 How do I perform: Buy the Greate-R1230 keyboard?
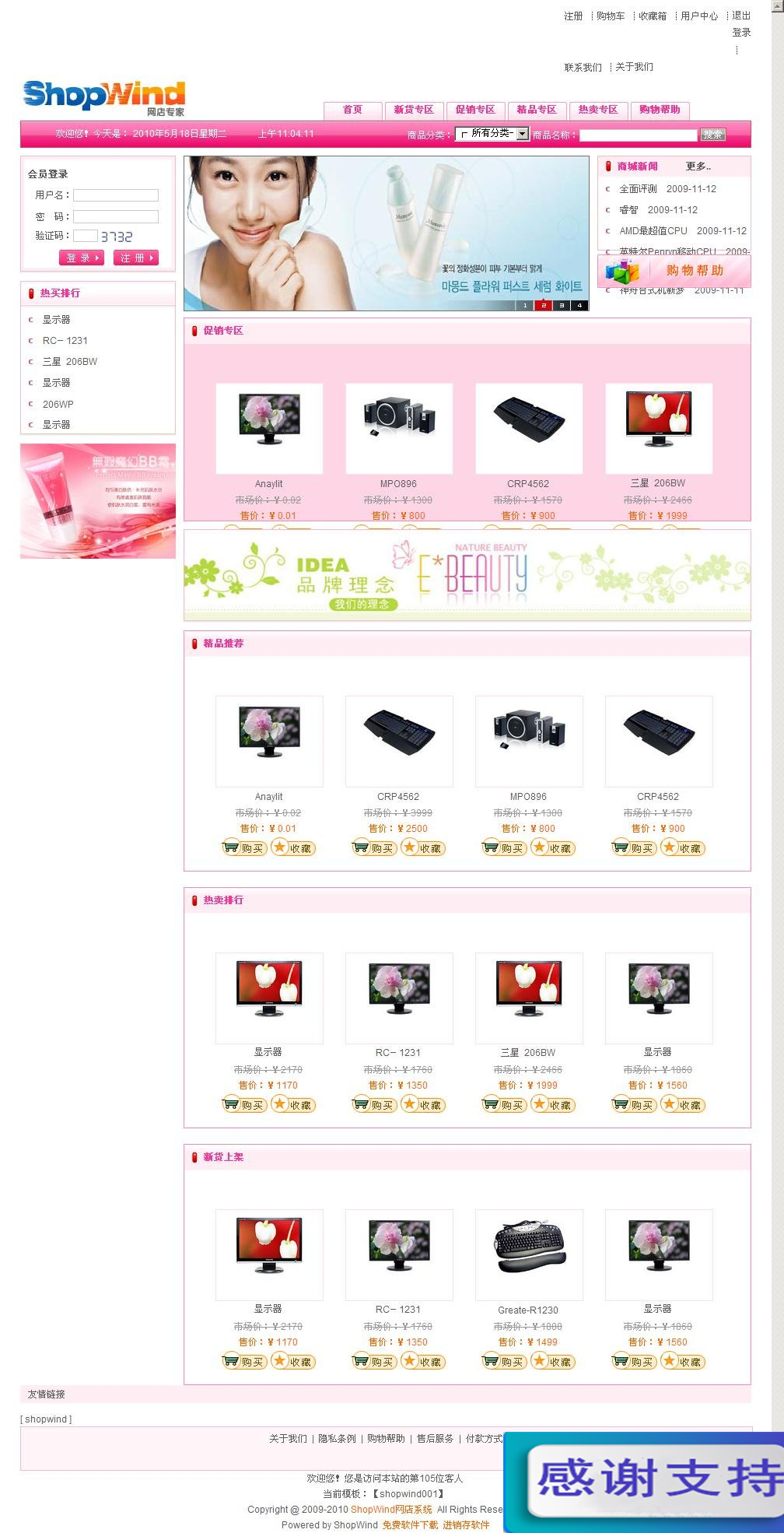(504, 1361)
